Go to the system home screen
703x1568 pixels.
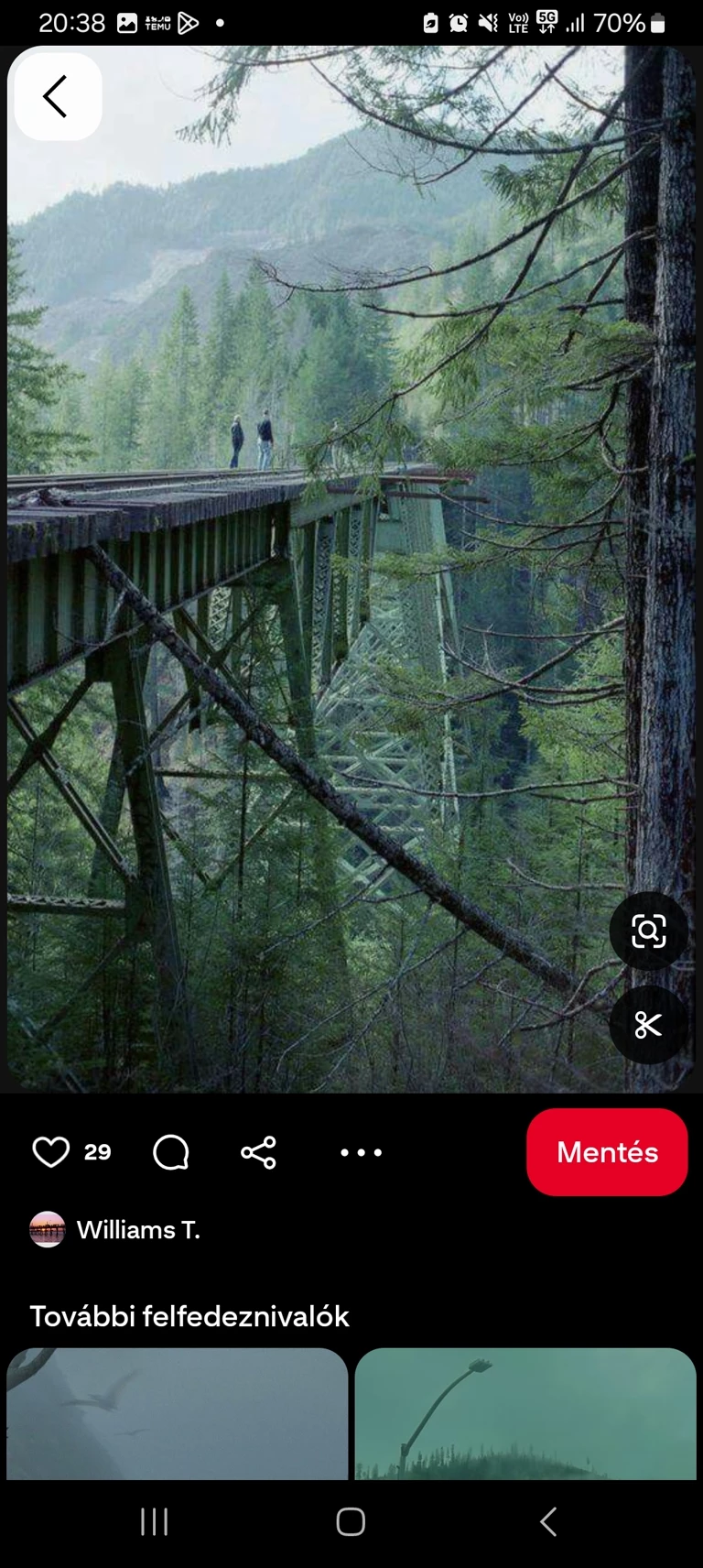pyautogui.click(x=351, y=1522)
